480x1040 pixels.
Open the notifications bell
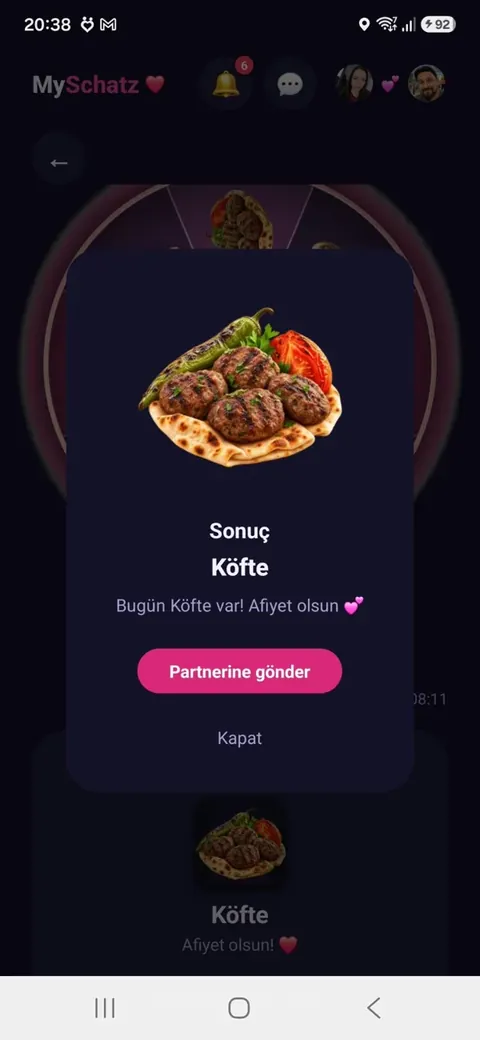pos(226,84)
